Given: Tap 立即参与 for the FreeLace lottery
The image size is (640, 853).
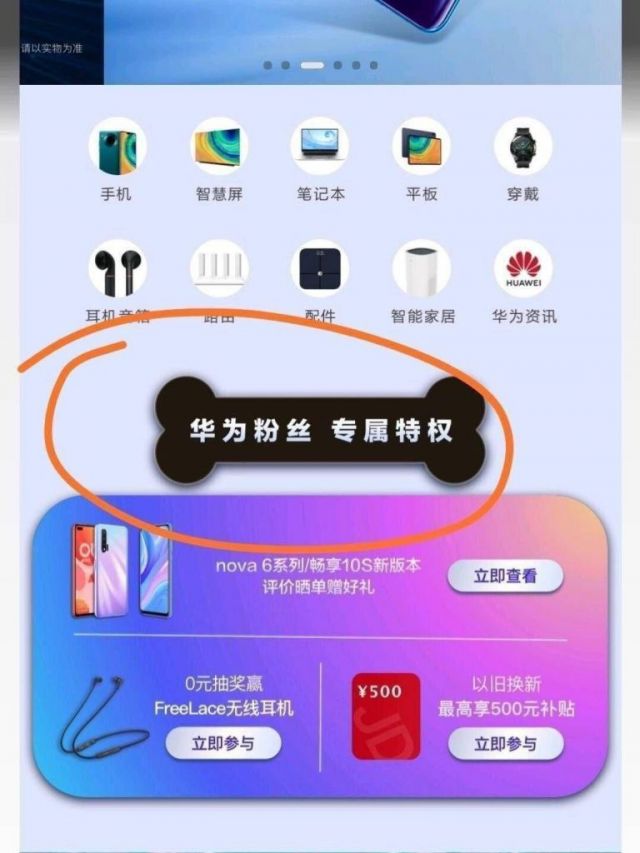Looking at the screenshot, I should (223, 743).
